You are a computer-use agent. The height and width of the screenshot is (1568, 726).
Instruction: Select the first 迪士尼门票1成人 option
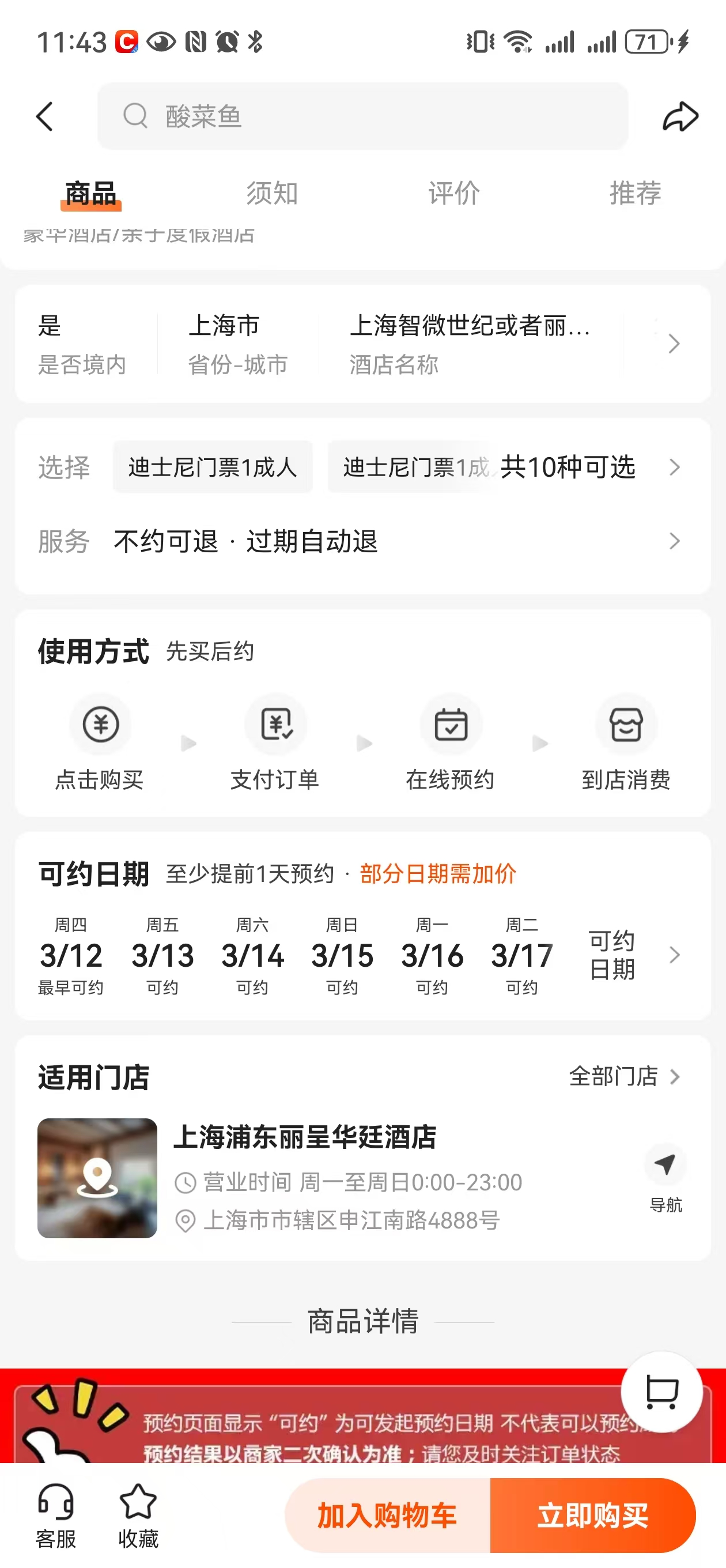pos(213,468)
